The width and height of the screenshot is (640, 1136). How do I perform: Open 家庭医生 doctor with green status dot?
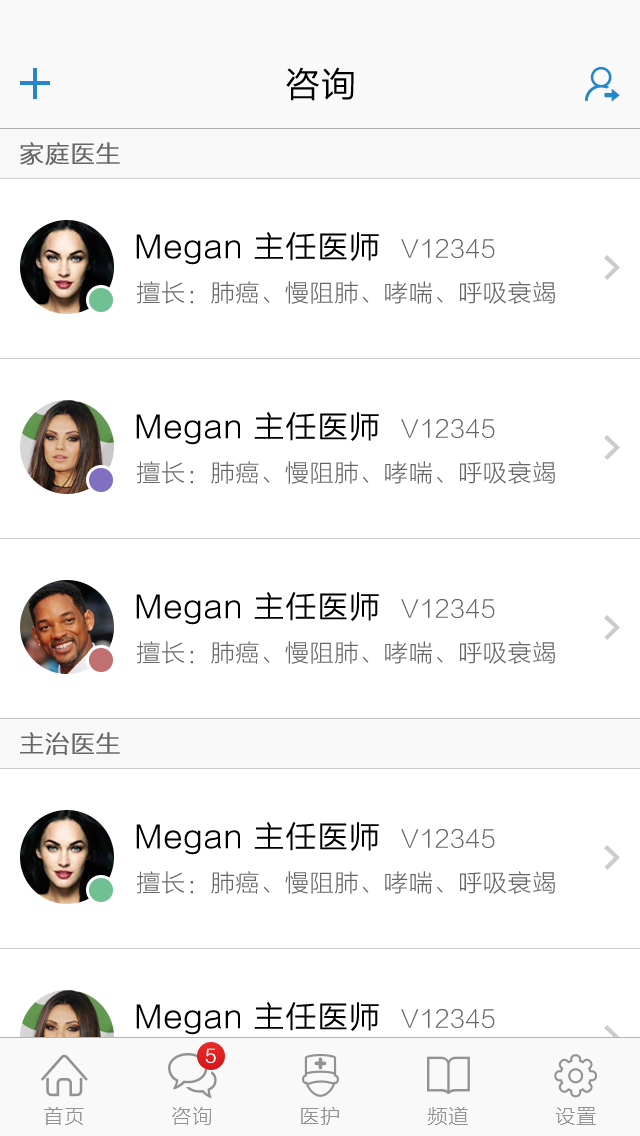pos(320,268)
